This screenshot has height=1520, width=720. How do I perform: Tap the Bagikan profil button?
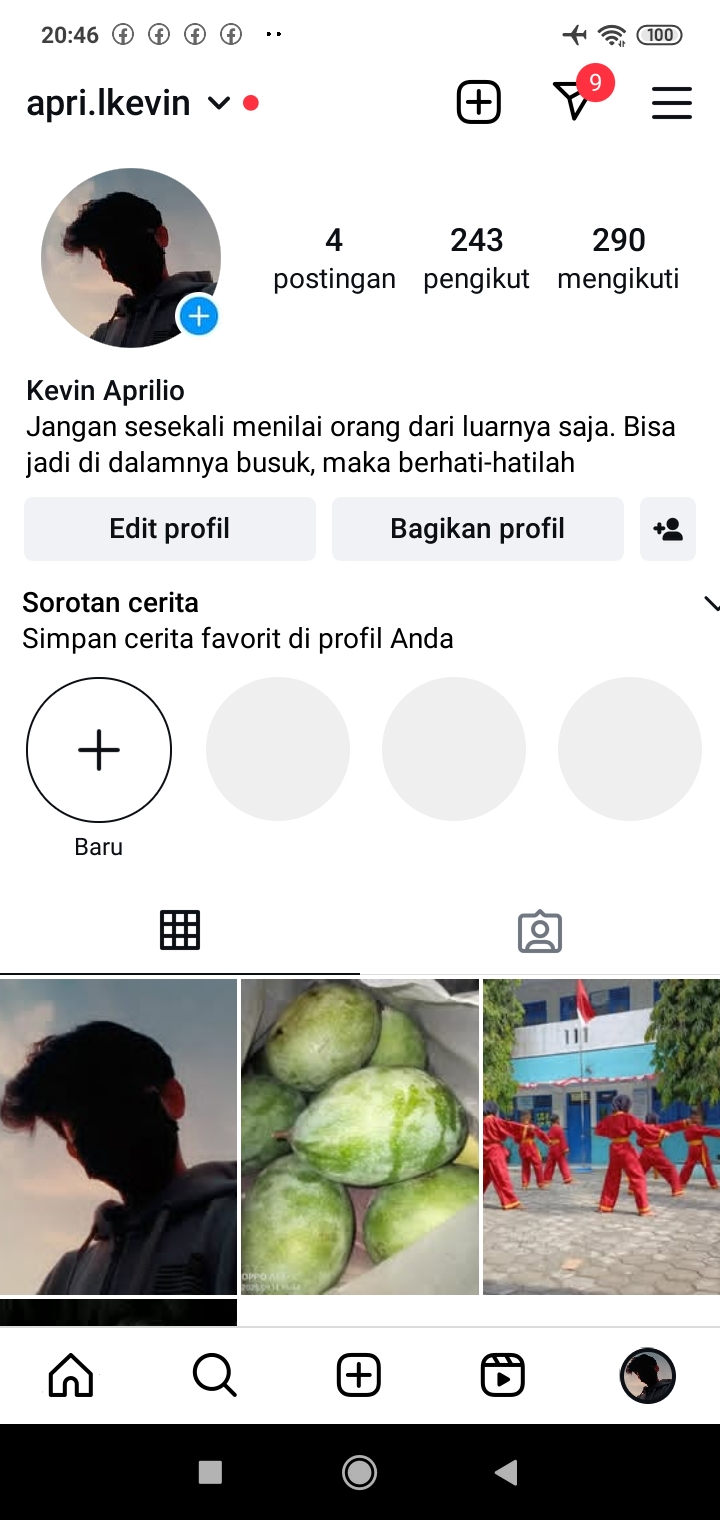pos(477,528)
